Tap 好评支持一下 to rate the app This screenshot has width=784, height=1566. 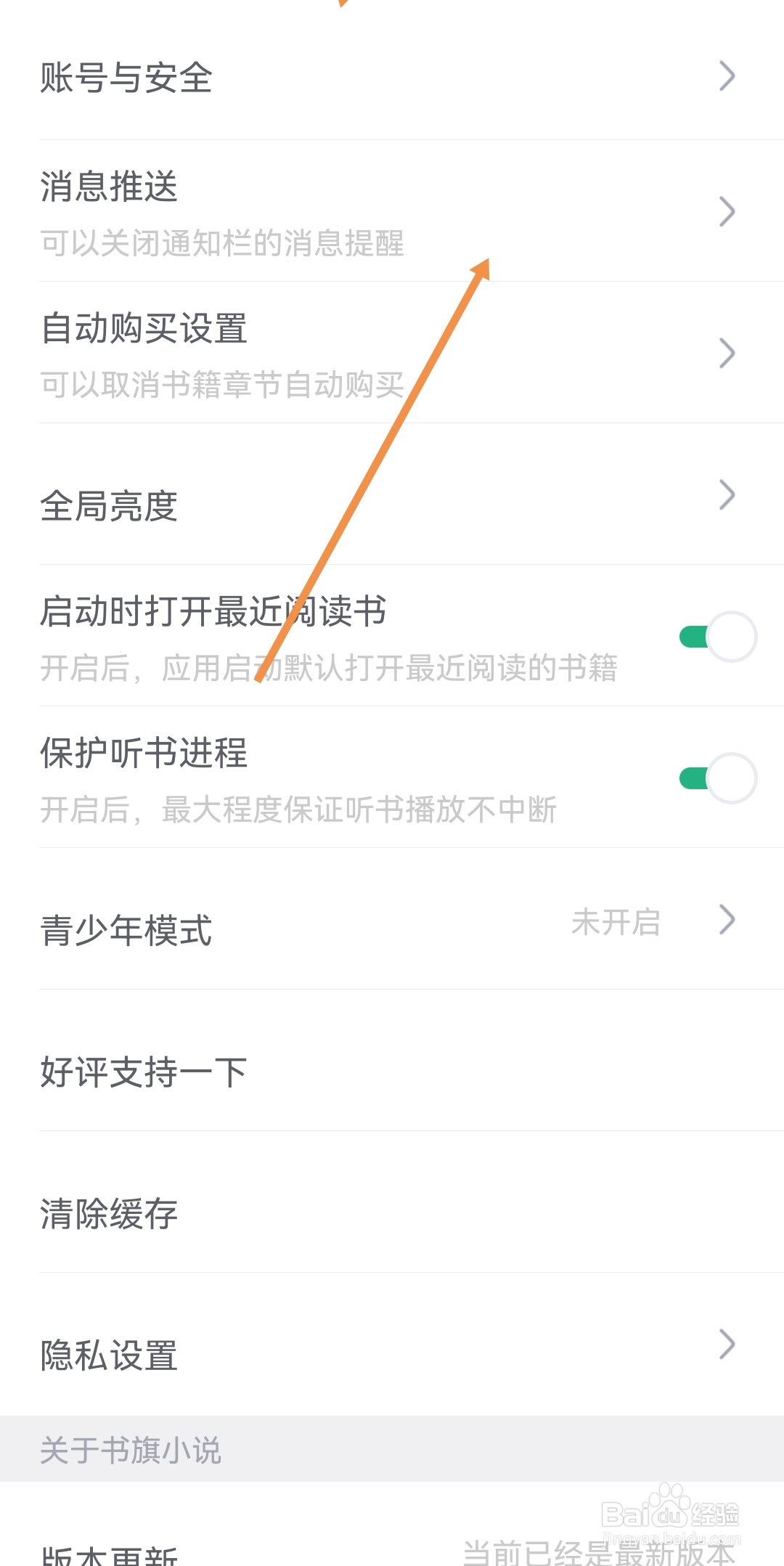click(x=290, y=1071)
